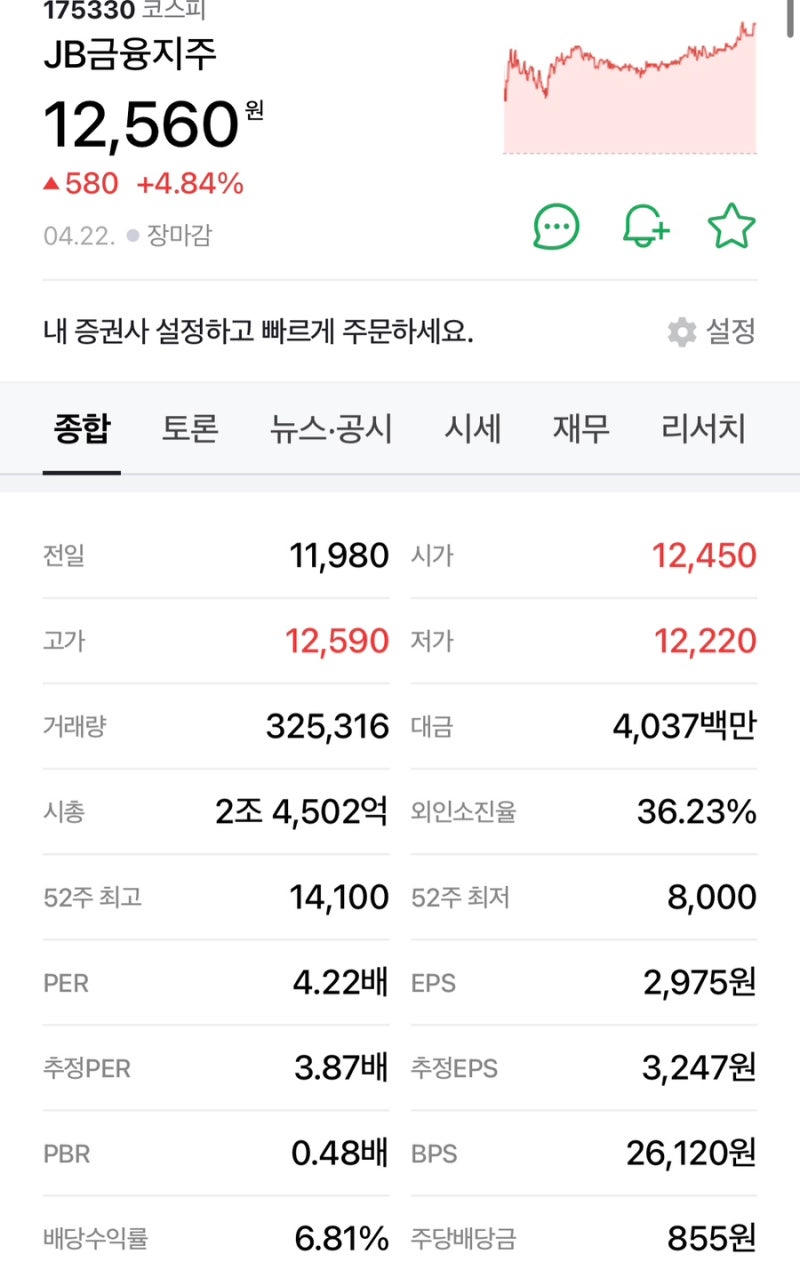800x1270 pixels.
Task: Click the 52주 최고 value 14,100
Action: click(339, 897)
